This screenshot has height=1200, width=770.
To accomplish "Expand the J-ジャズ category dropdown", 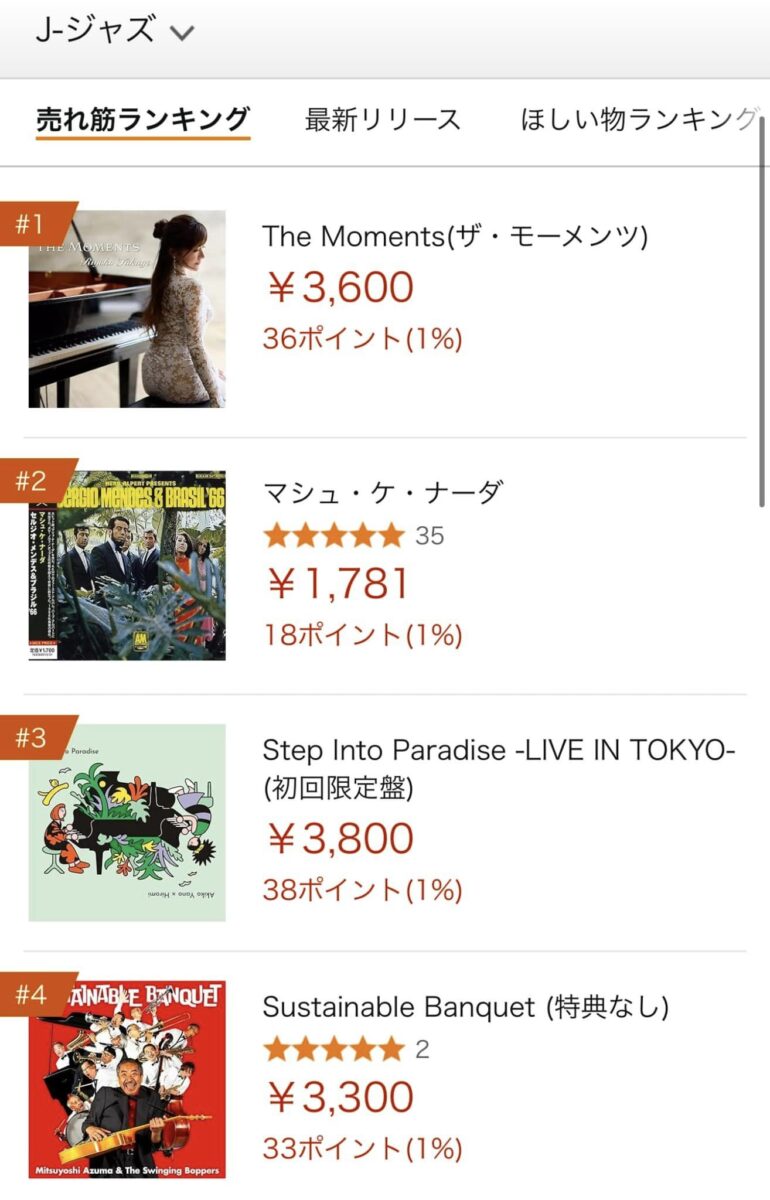I will (113, 31).
